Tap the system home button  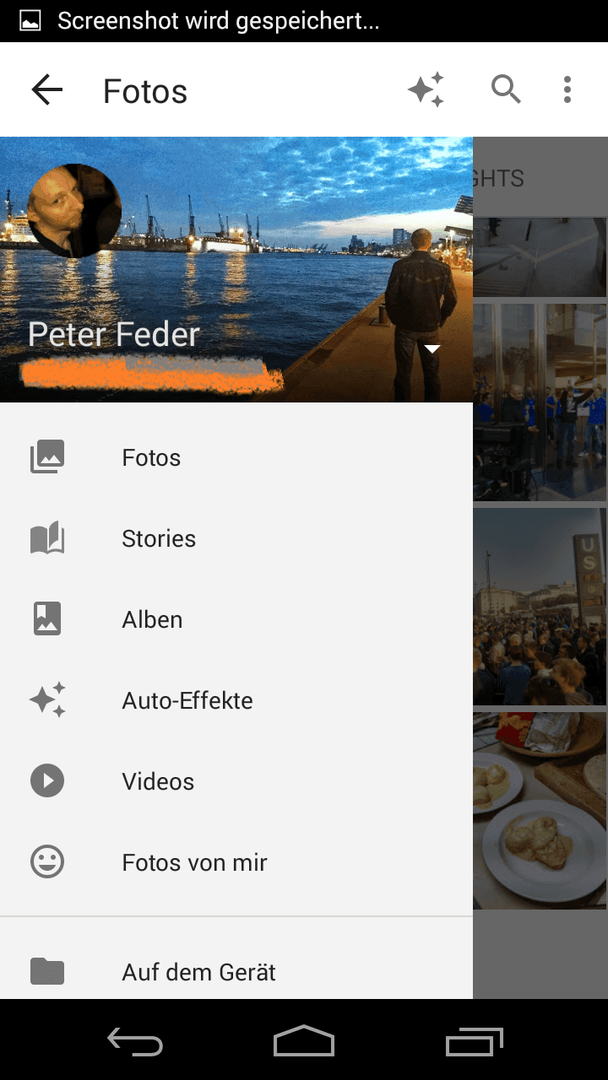point(304,1040)
